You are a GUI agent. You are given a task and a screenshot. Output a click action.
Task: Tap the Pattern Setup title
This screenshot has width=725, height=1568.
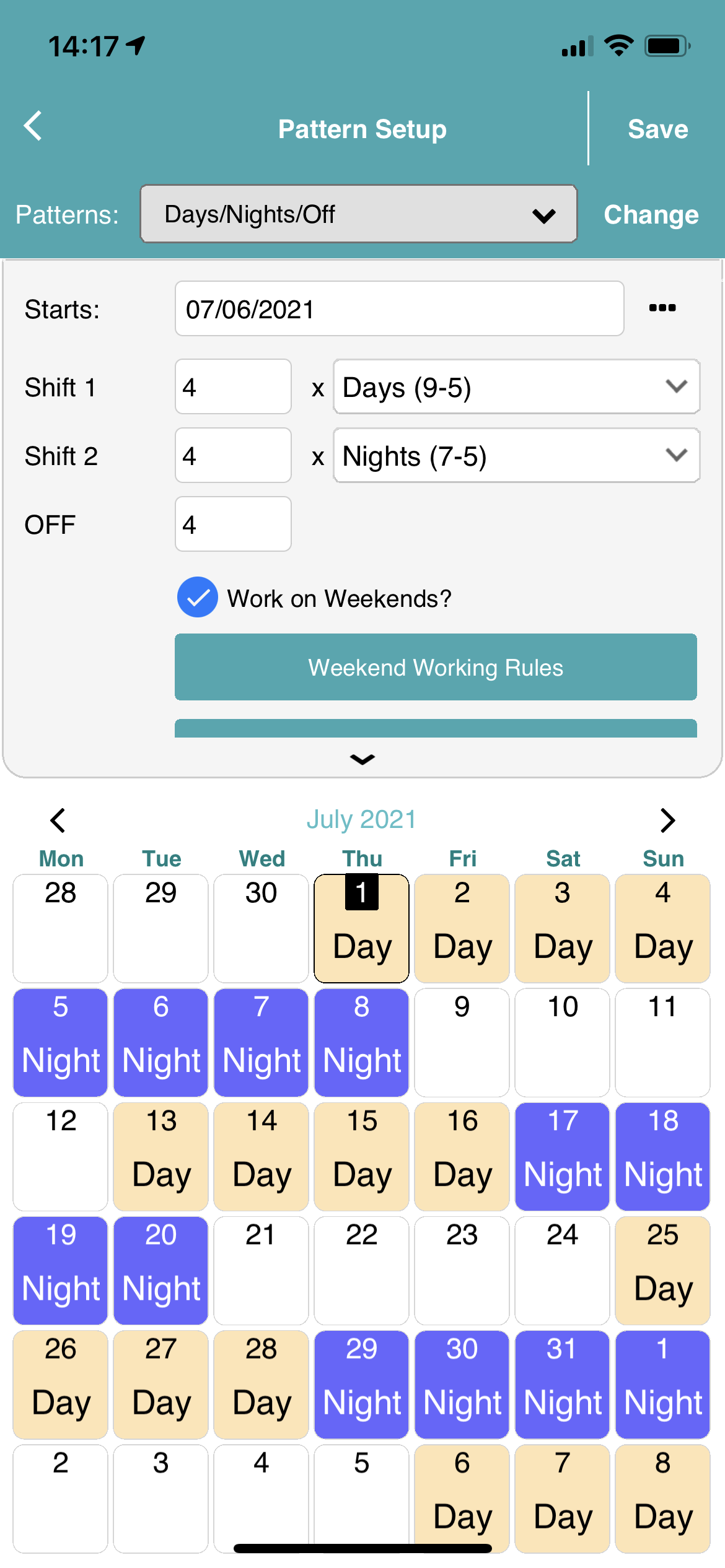pos(362,129)
